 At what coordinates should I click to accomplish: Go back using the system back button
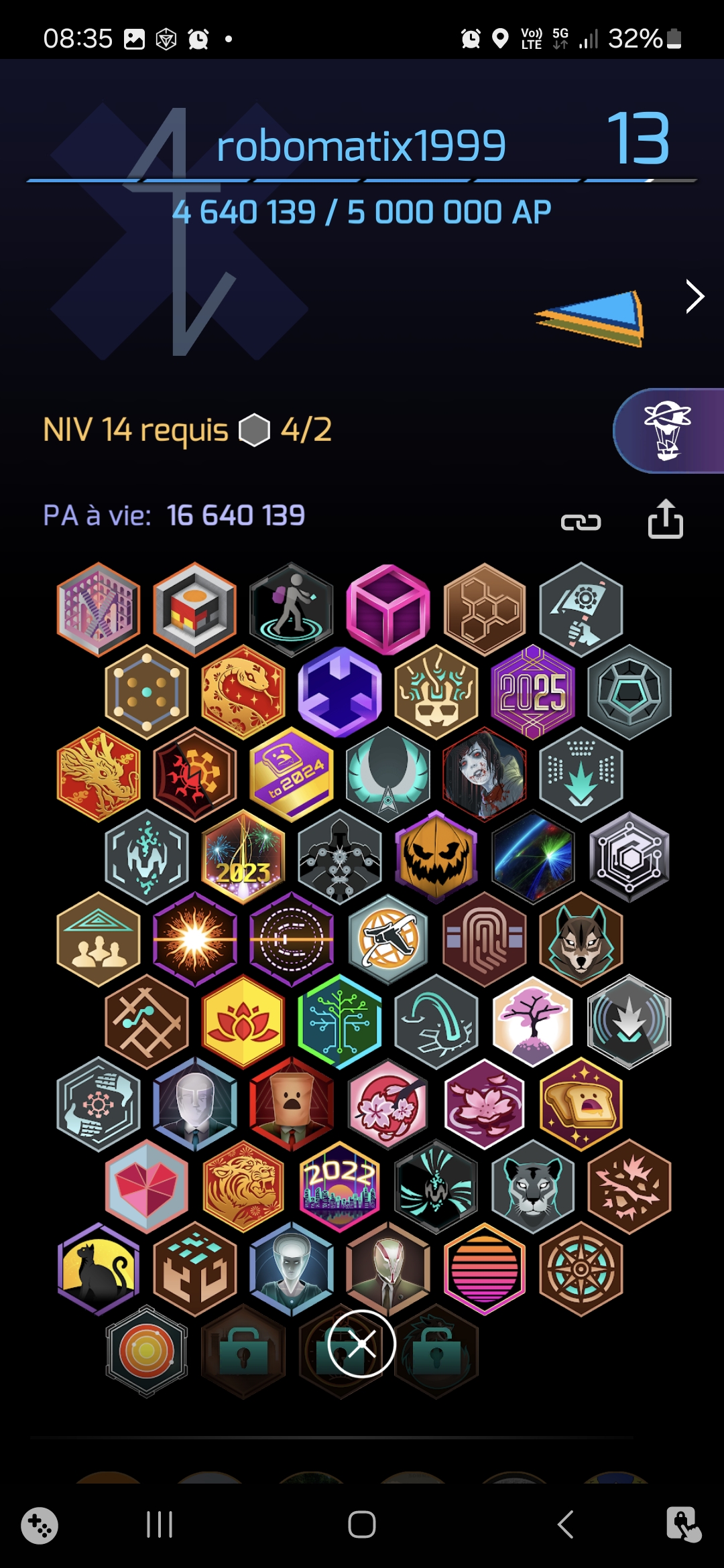(565, 1524)
